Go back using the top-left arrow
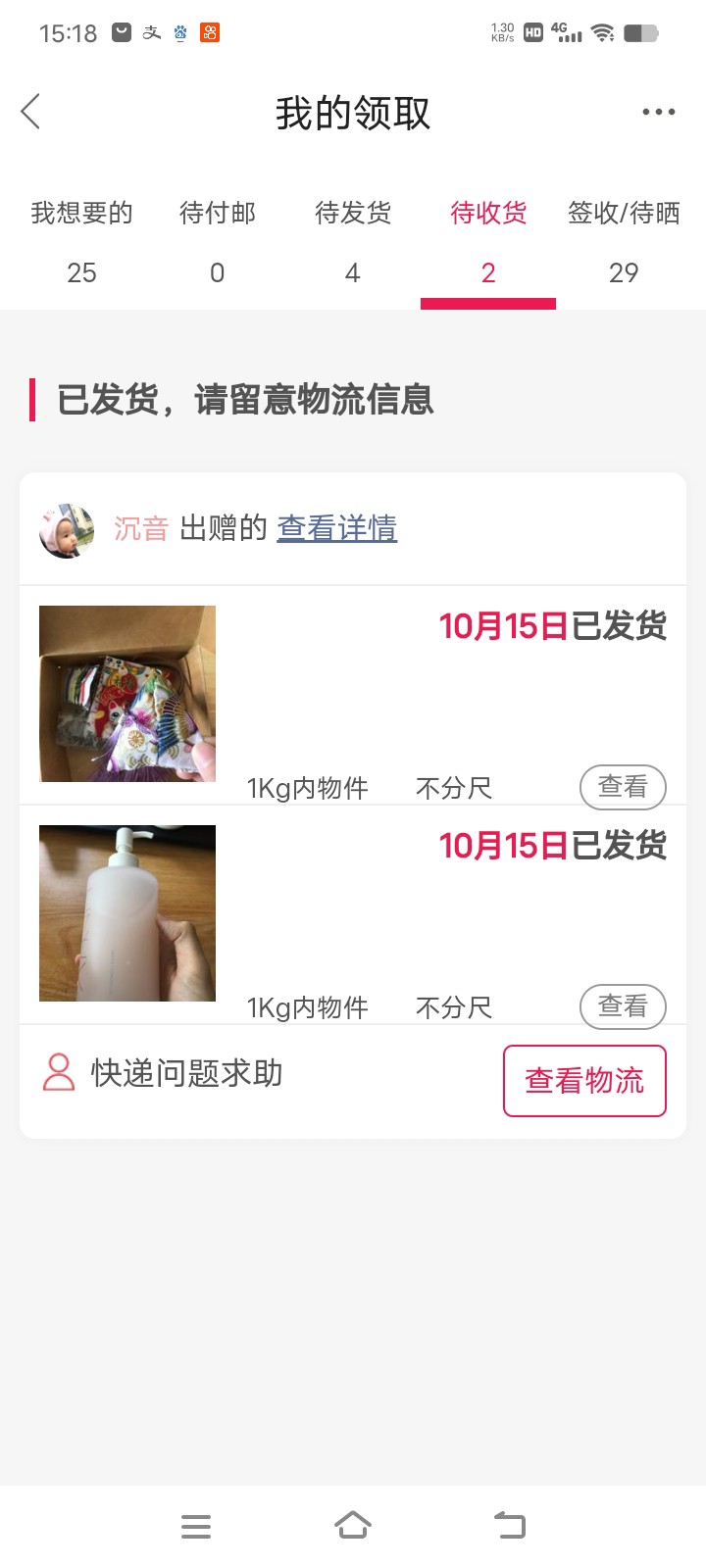 click(31, 112)
